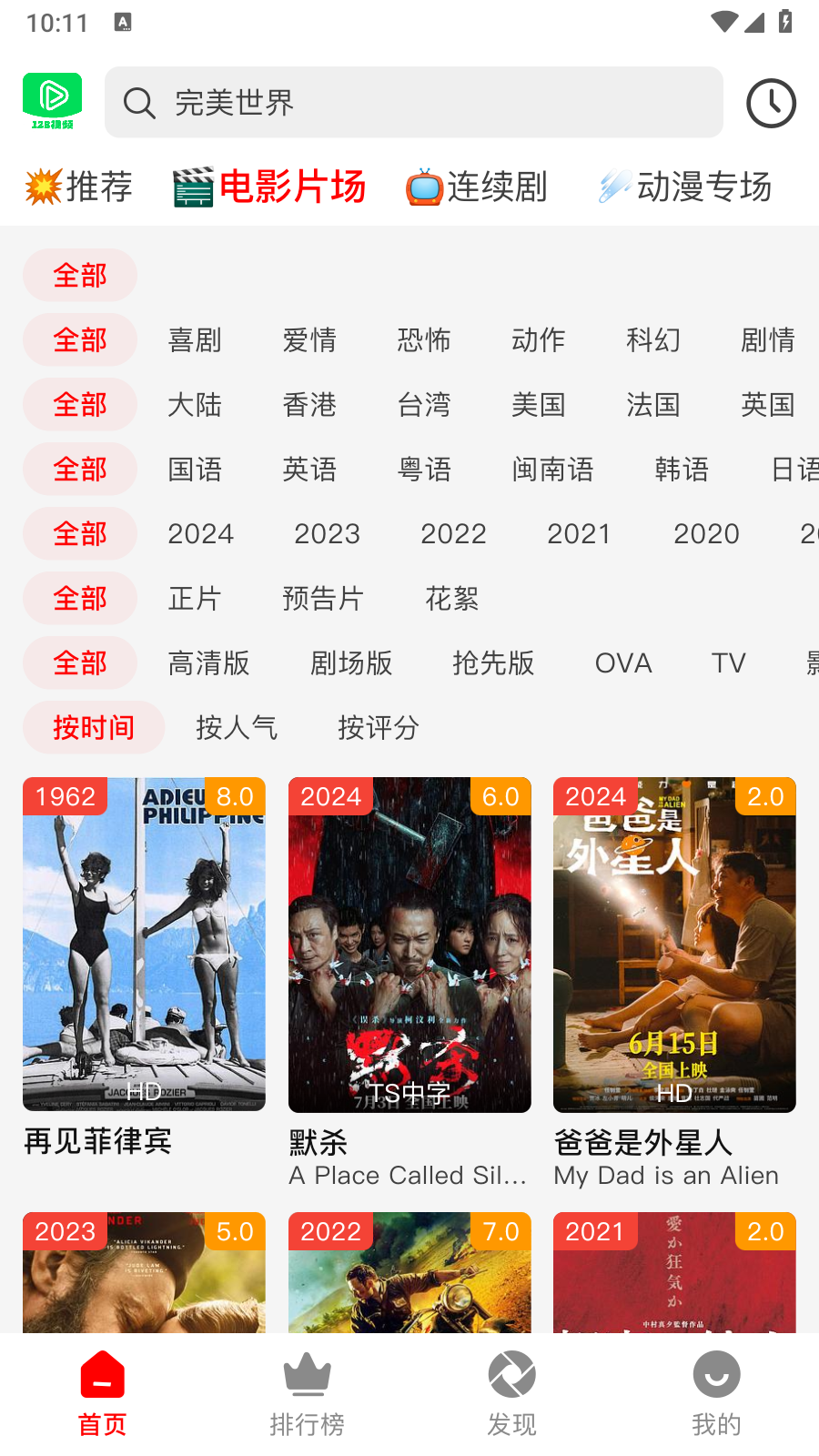Select the 科幻 genre filter
This screenshot has height=1456, width=819.
pyautogui.click(x=652, y=340)
